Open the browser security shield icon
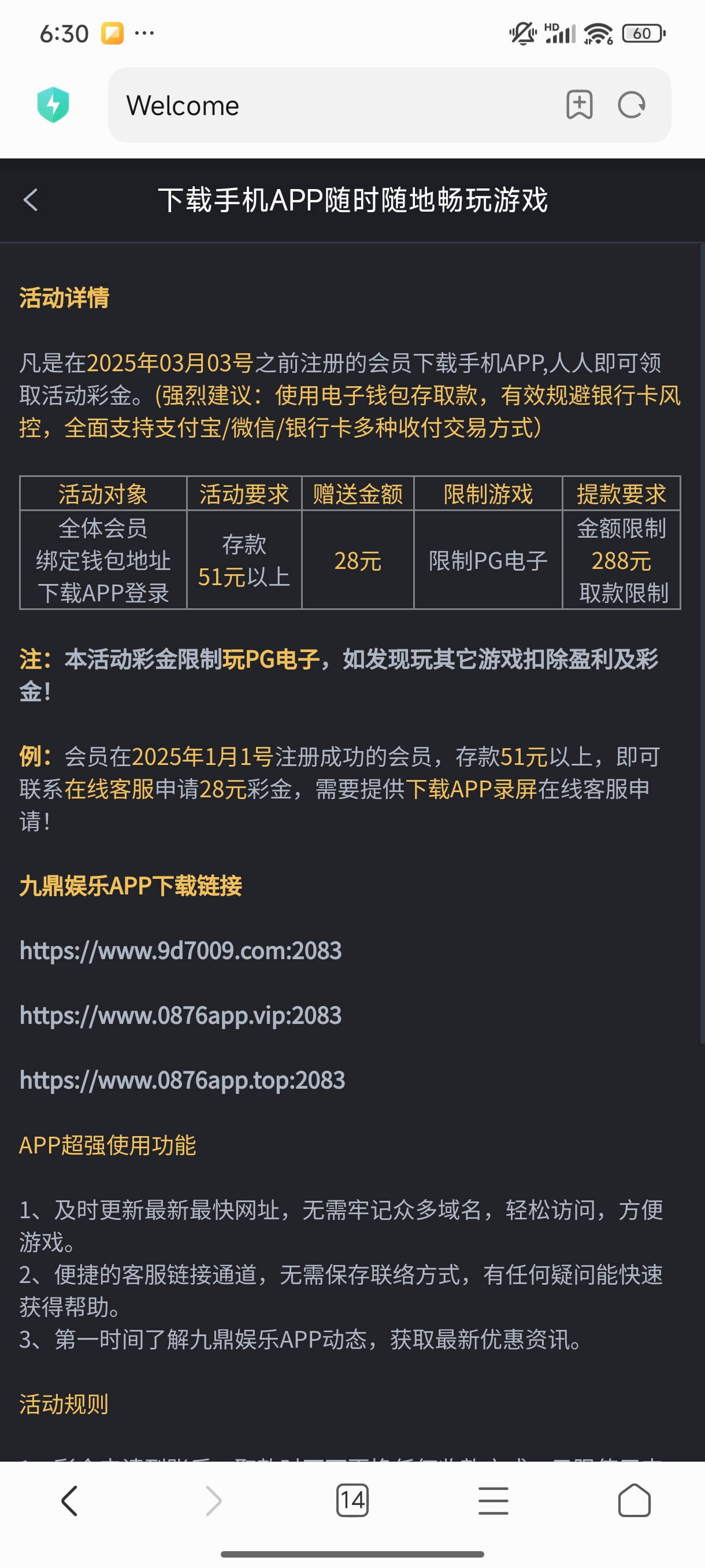The width and height of the screenshot is (705, 1568). click(54, 105)
